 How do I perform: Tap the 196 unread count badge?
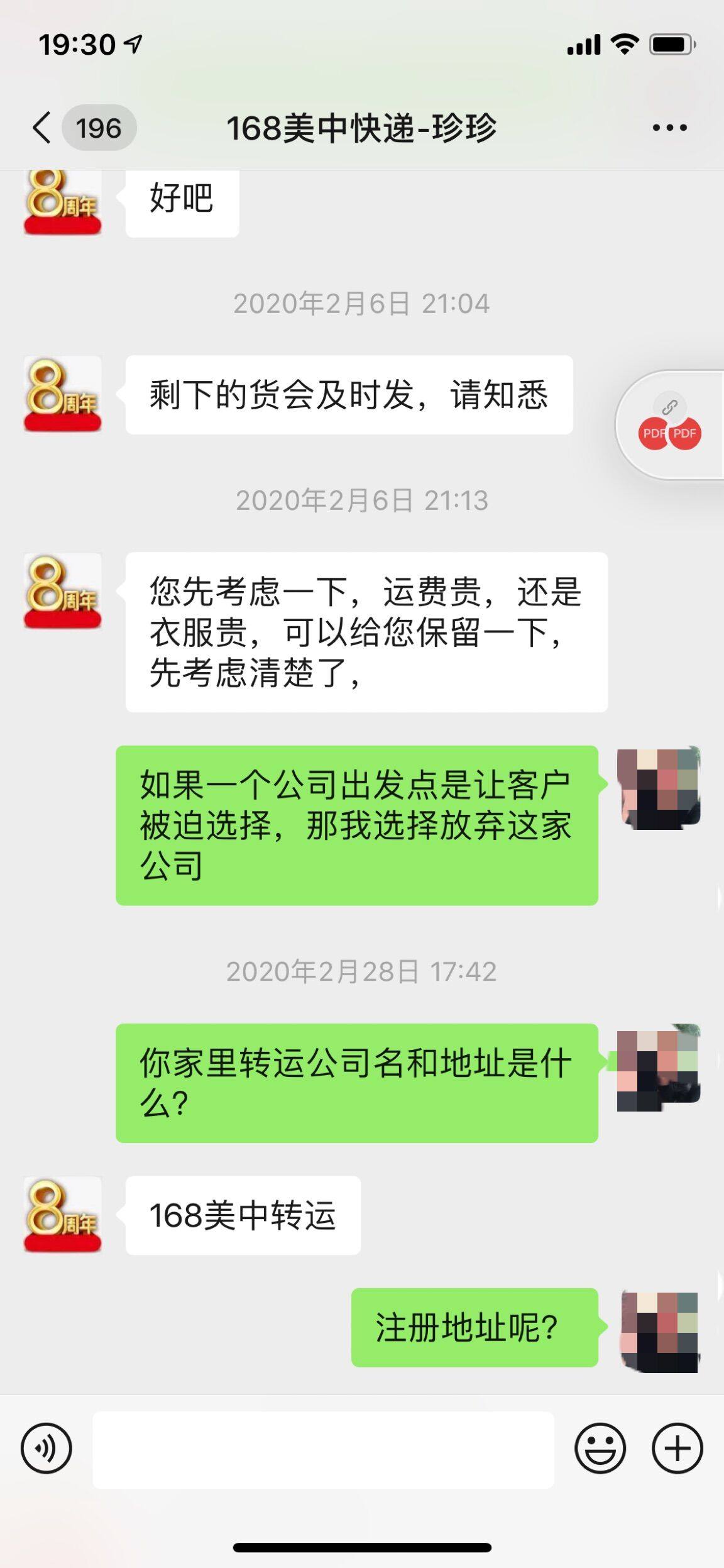click(x=101, y=126)
